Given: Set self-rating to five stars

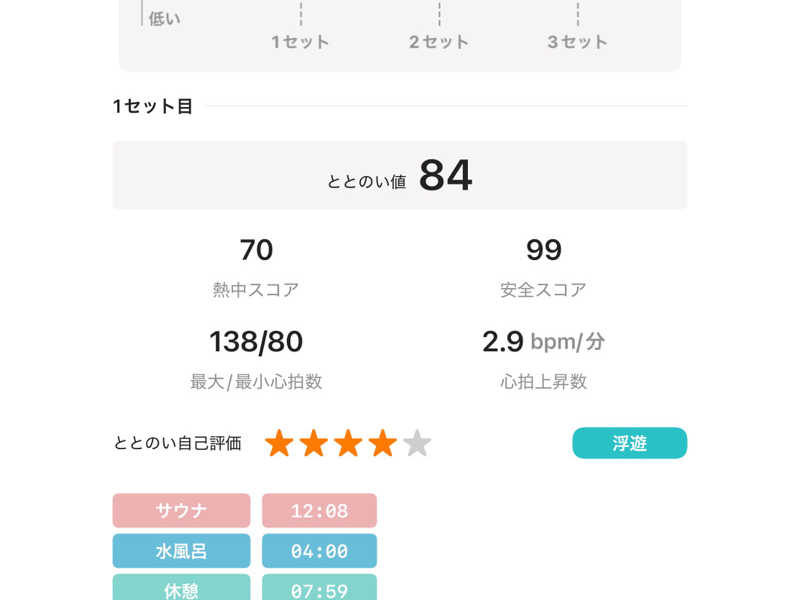Looking at the screenshot, I should coord(417,443).
